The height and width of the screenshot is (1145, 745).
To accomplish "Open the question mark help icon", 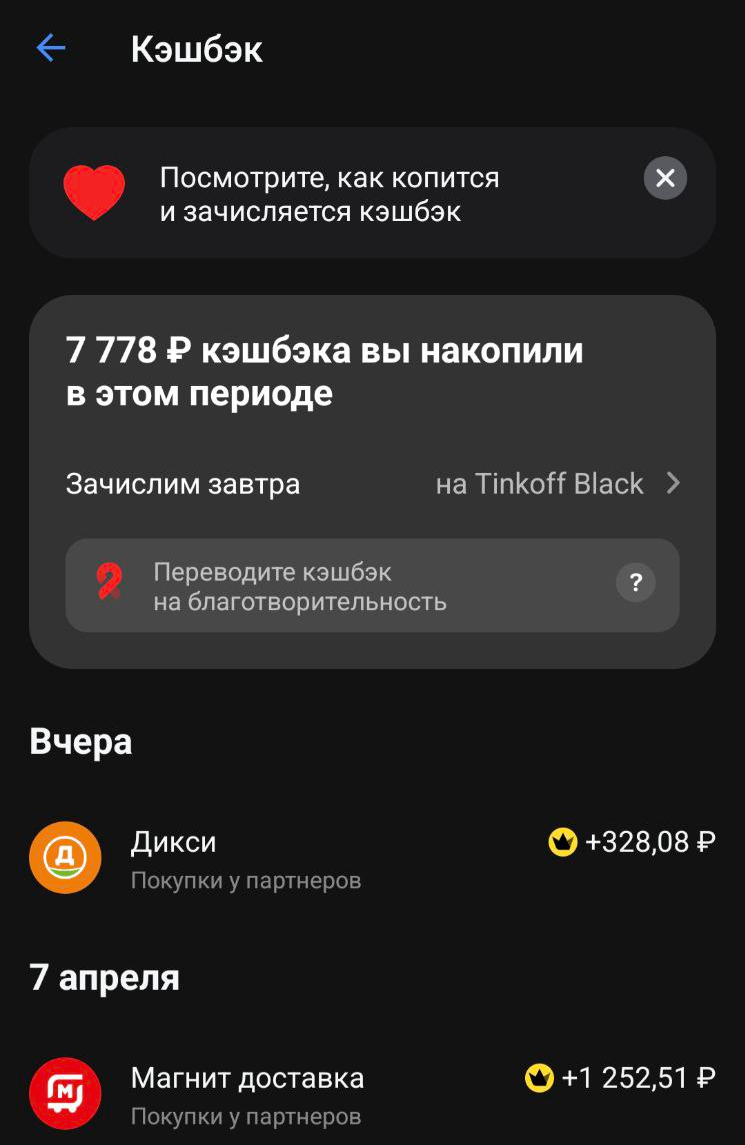I will 635,585.
